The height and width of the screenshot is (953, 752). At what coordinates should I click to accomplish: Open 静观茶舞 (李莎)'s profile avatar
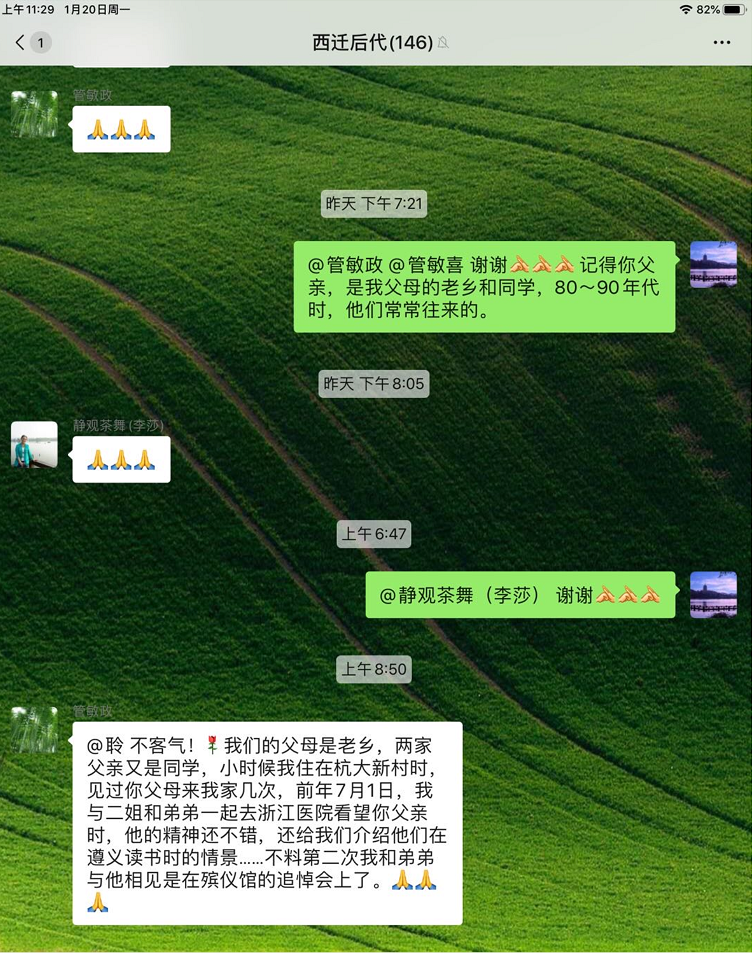pyautogui.click(x=34, y=445)
